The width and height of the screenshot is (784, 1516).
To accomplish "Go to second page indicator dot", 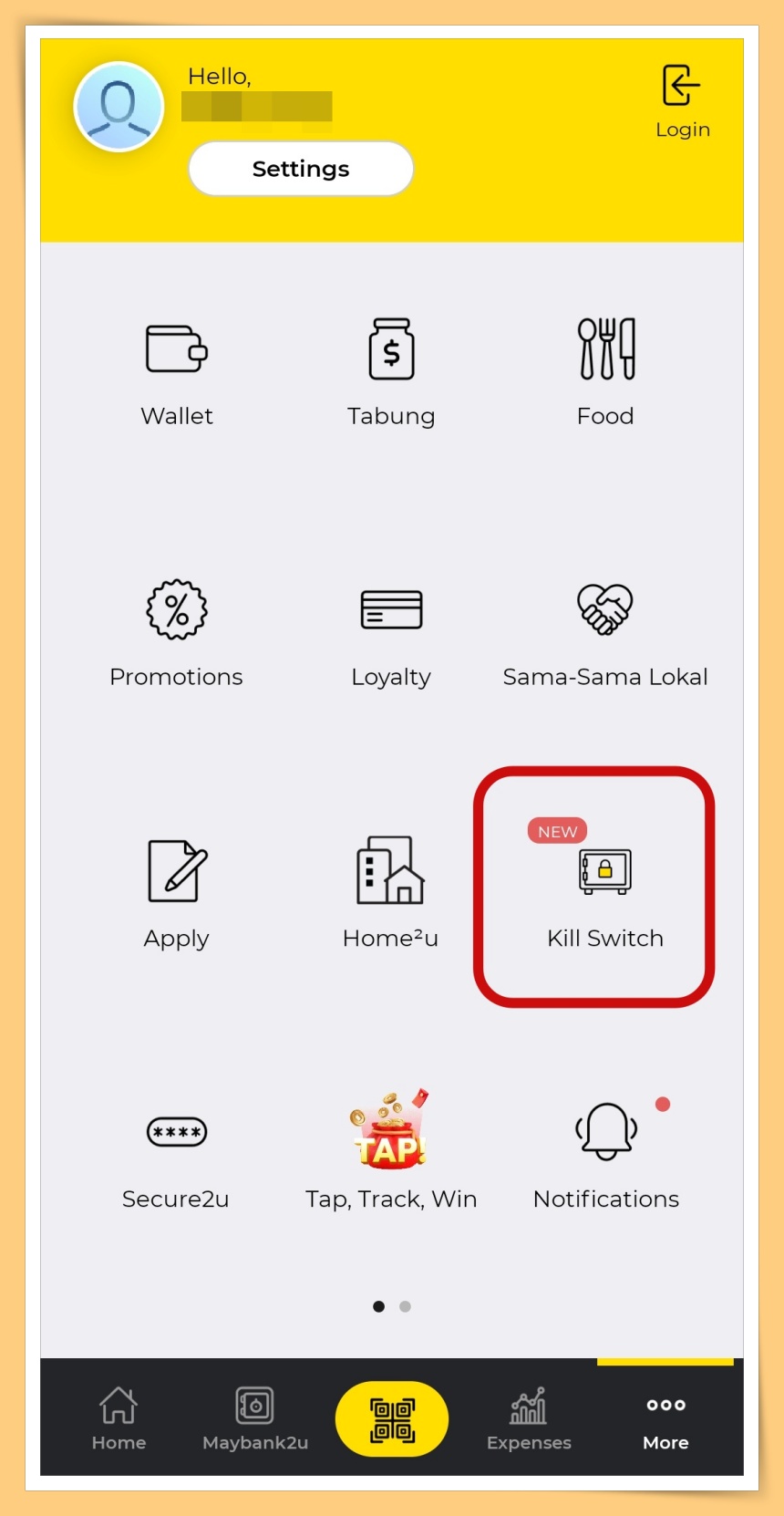I will (406, 1306).
